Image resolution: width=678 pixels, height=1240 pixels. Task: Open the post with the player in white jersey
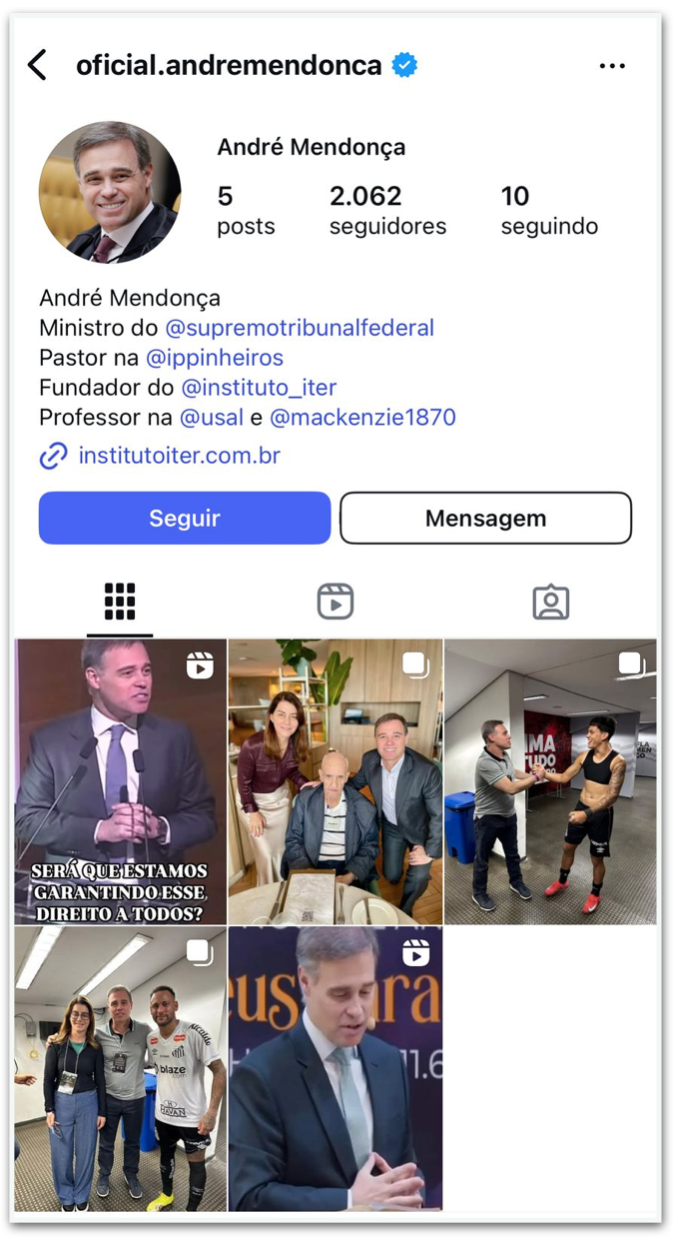click(x=120, y=1068)
